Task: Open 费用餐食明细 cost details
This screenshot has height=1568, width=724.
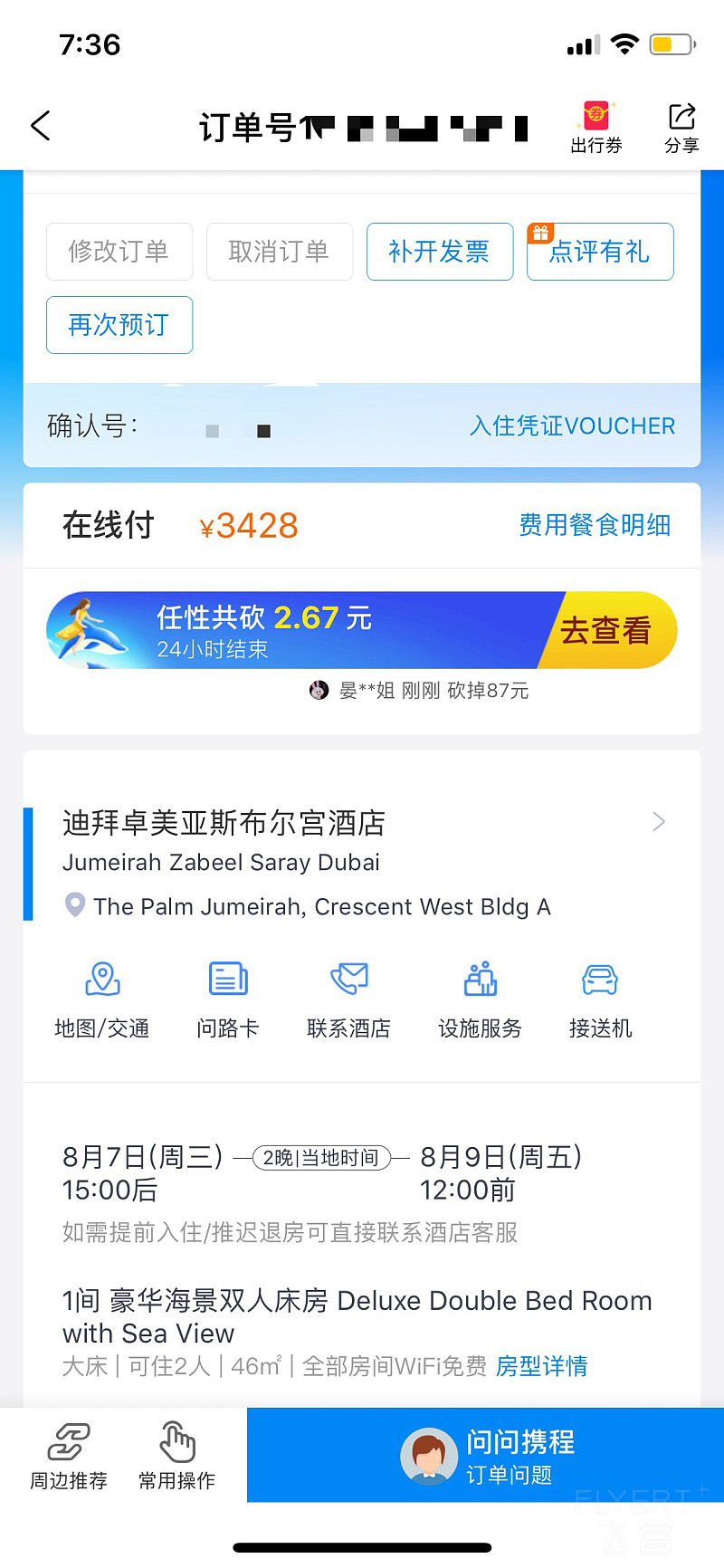Action: click(x=595, y=525)
